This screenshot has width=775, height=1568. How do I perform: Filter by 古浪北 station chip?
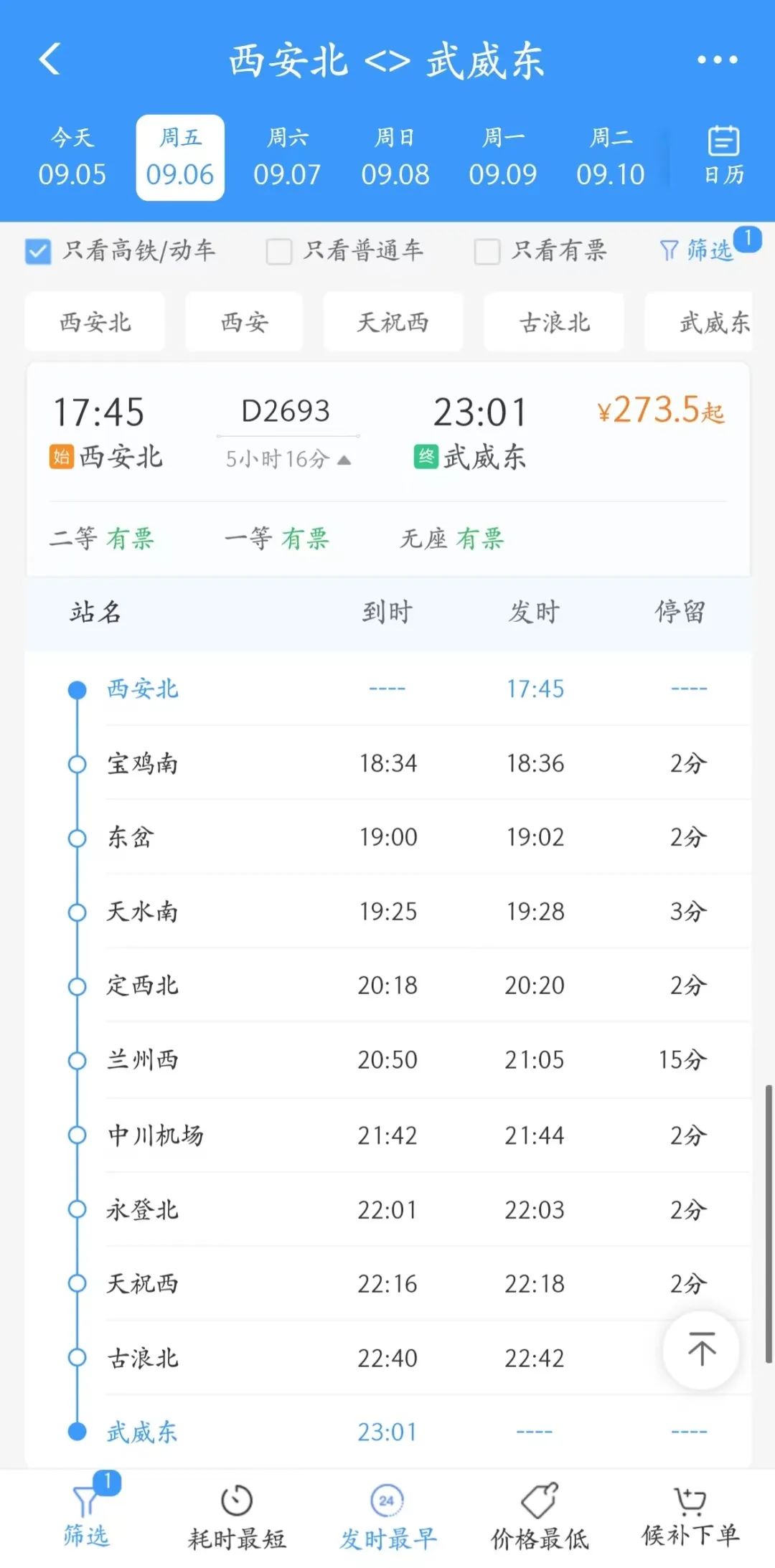(x=554, y=322)
